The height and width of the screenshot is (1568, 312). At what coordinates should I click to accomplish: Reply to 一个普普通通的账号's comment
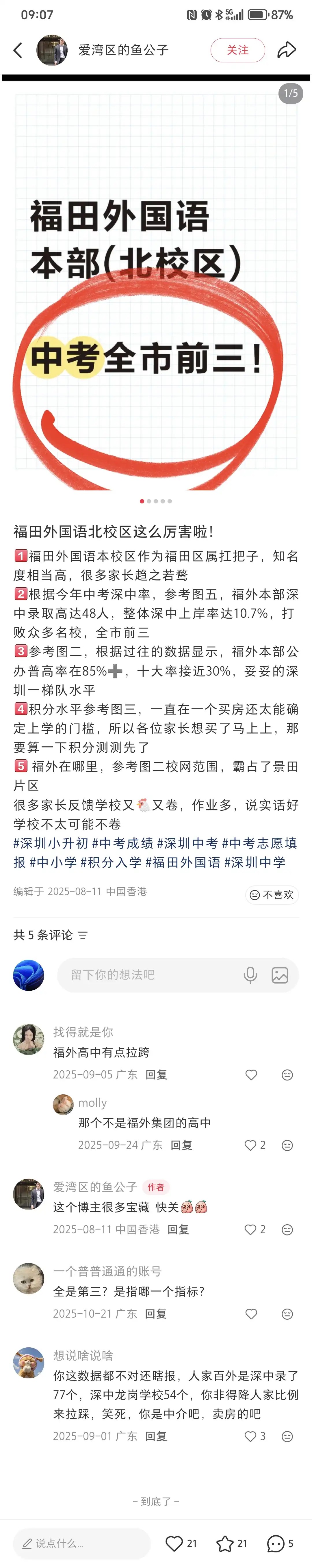coord(156,1314)
